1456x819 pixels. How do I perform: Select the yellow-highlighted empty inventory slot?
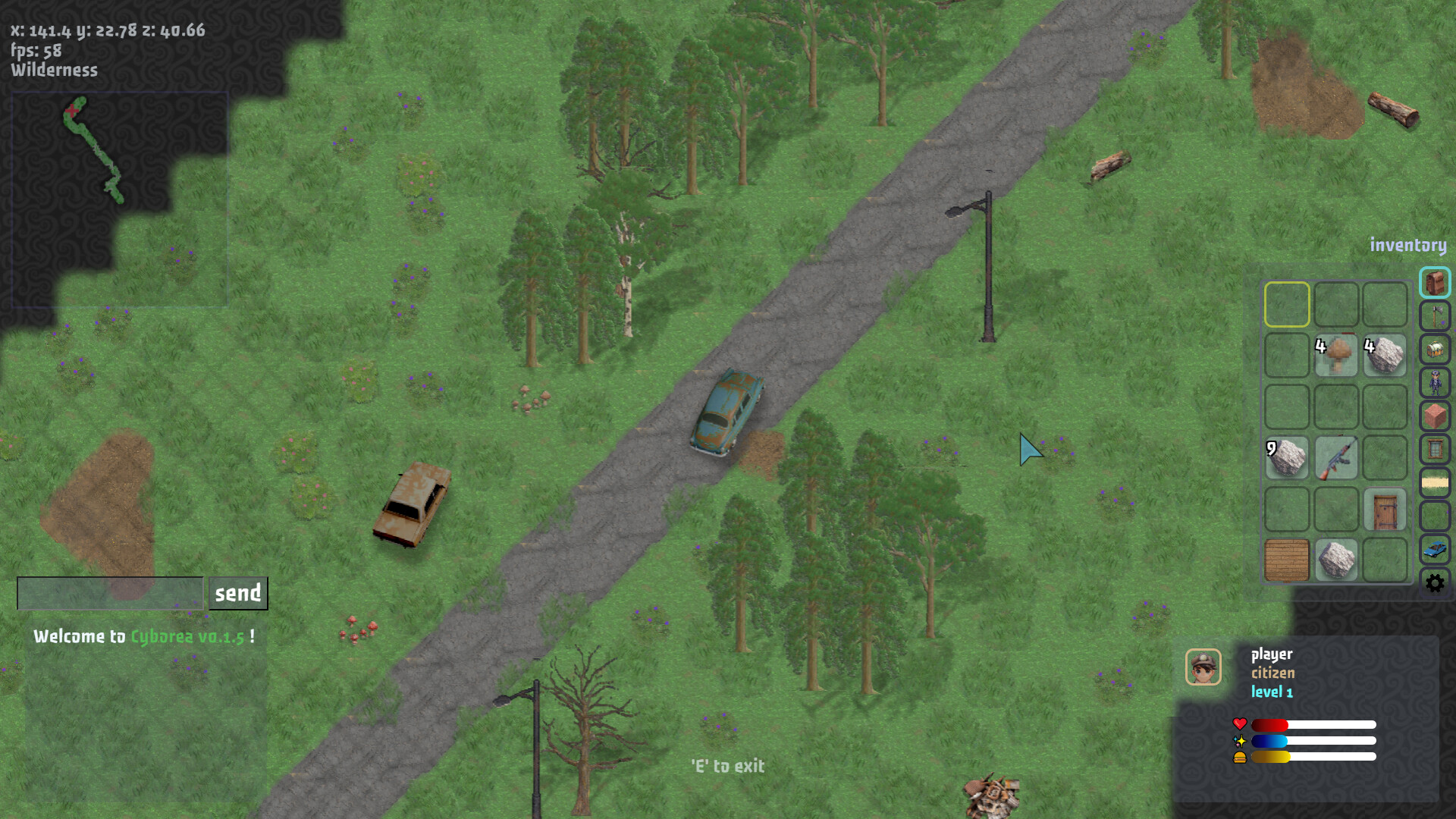coord(1286,304)
